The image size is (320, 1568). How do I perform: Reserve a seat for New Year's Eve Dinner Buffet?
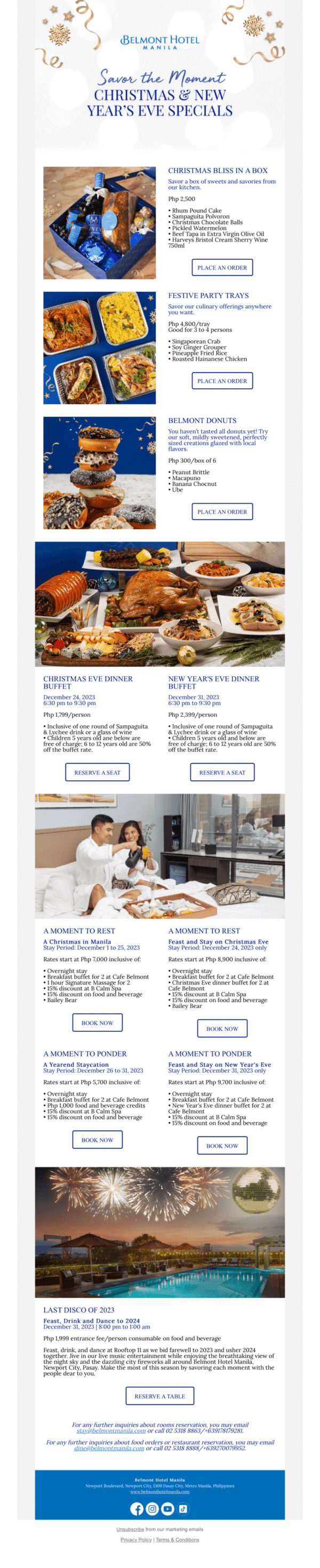tap(222, 772)
